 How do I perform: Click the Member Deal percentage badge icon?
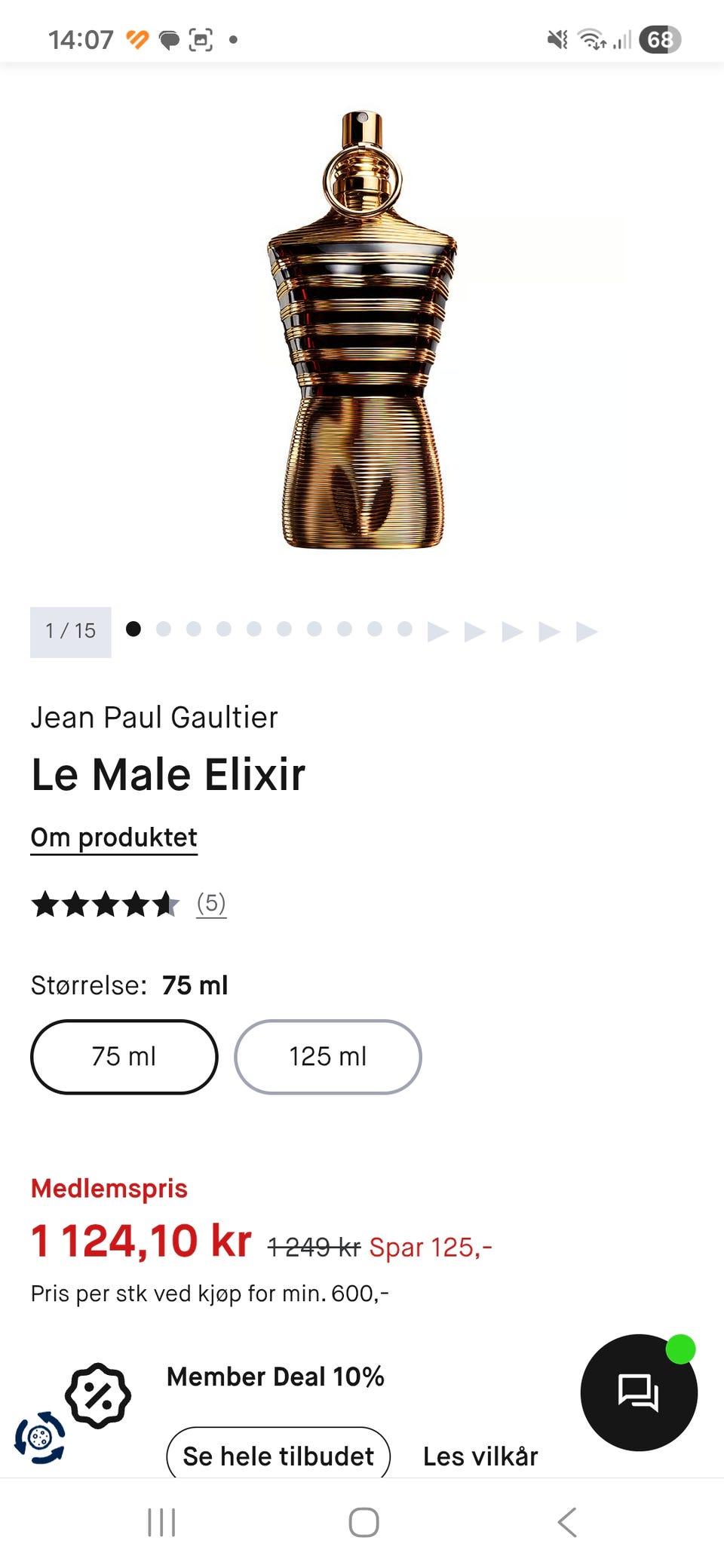click(x=98, y=1395)
